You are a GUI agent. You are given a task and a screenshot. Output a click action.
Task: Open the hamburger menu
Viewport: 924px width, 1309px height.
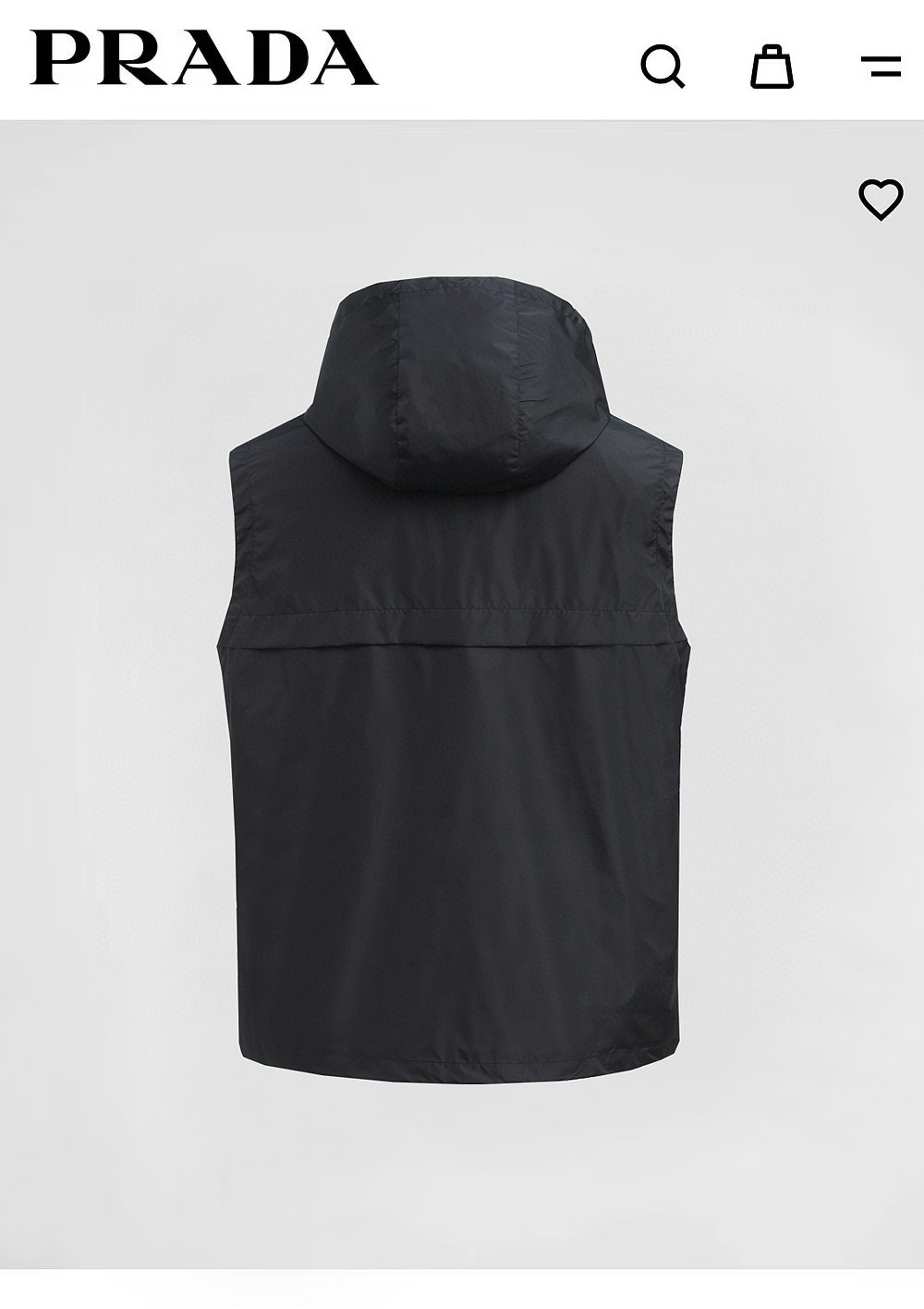coord(881,66)
